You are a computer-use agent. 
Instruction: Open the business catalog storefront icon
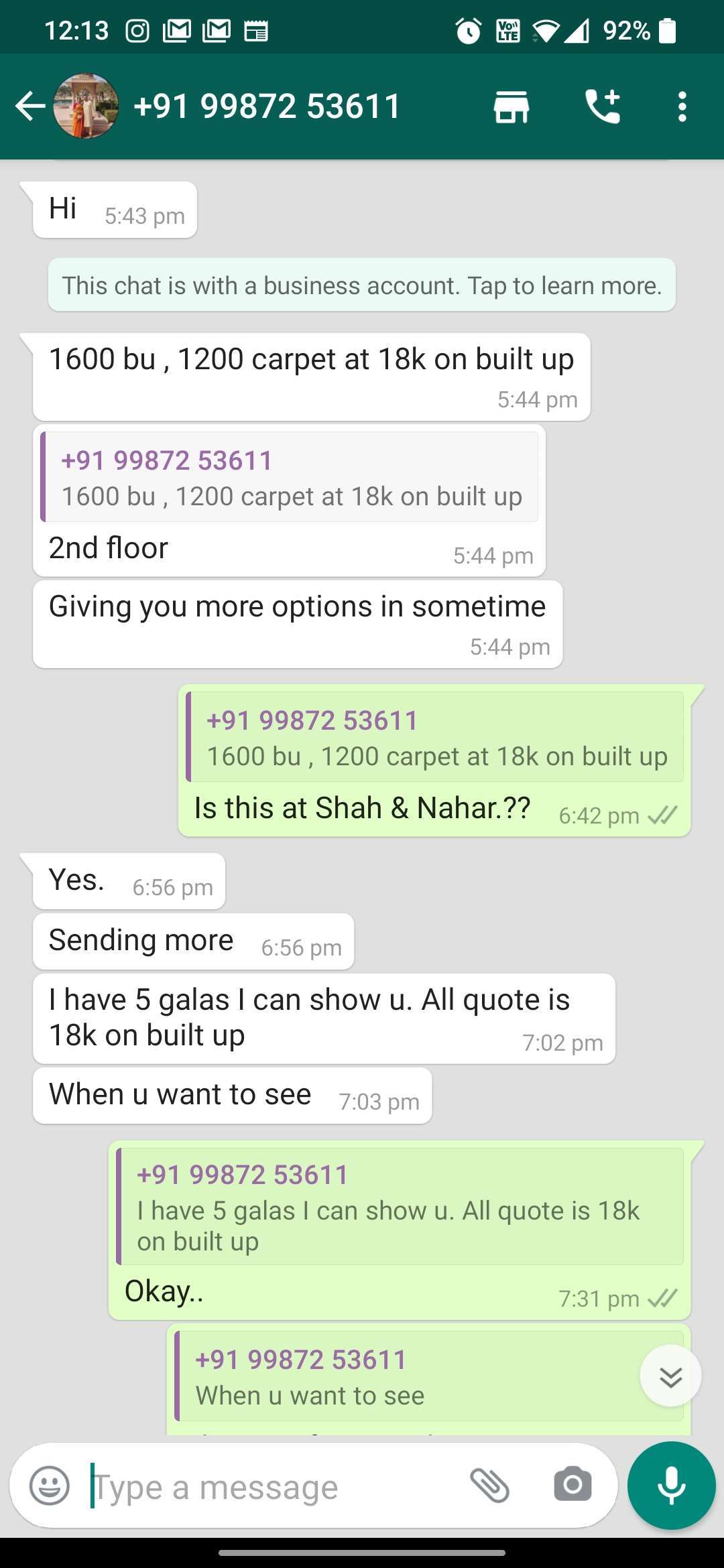511,107
